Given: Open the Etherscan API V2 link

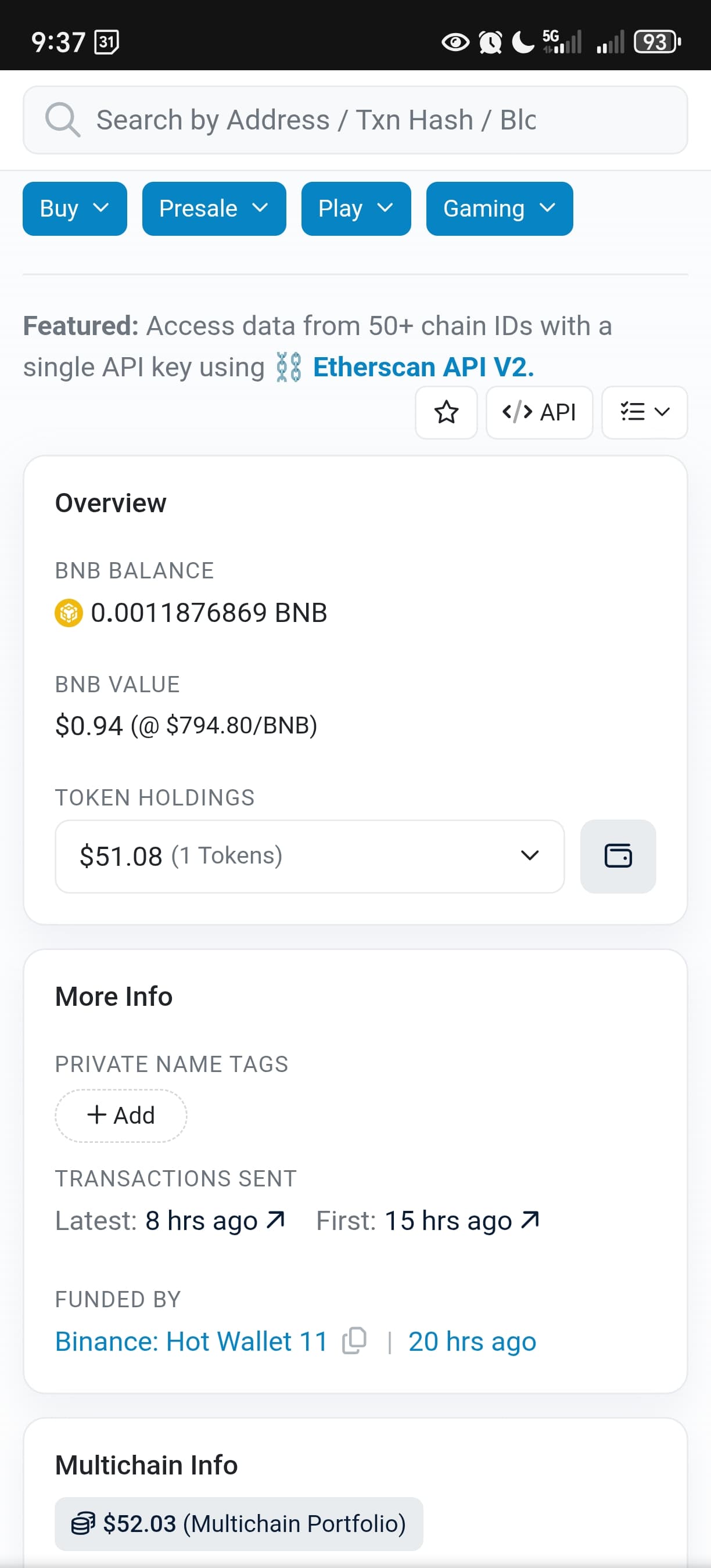Looking at the screenshot, I should click(423, 367).
